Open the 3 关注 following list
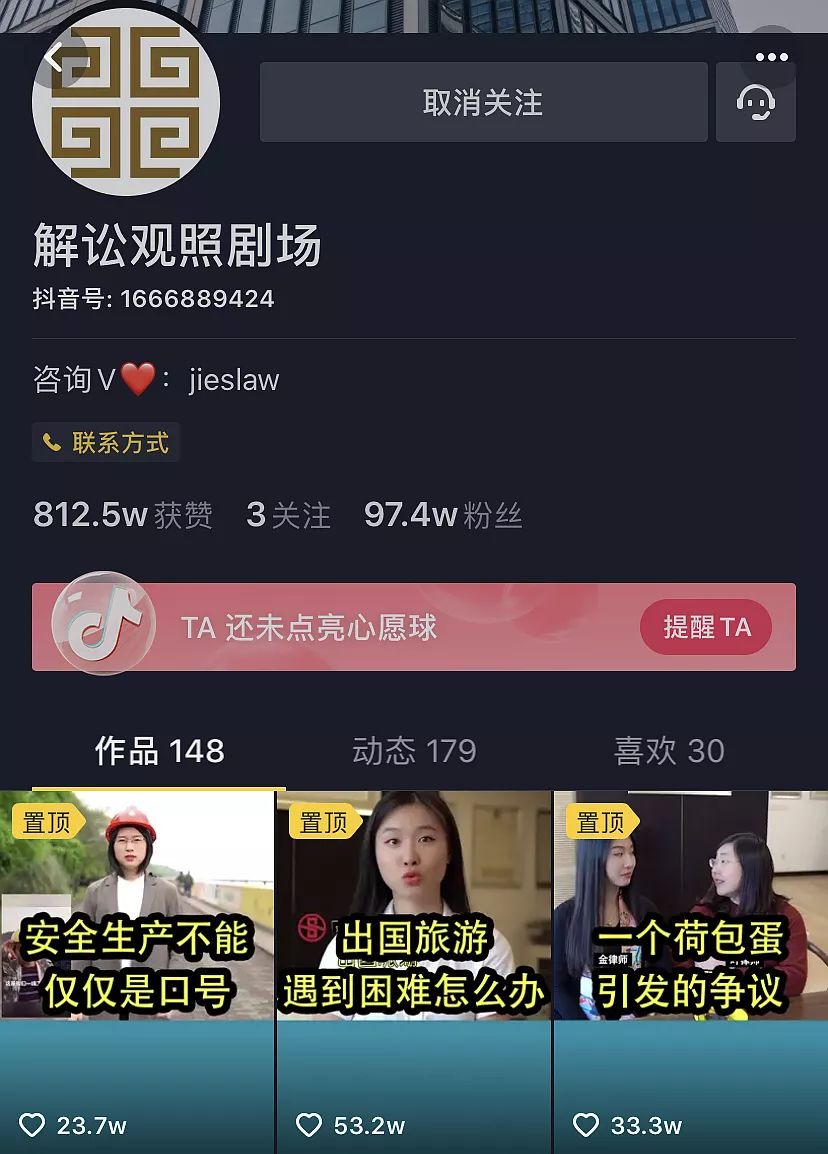This screenshot has height=1154, width=828. pos(288,515)
